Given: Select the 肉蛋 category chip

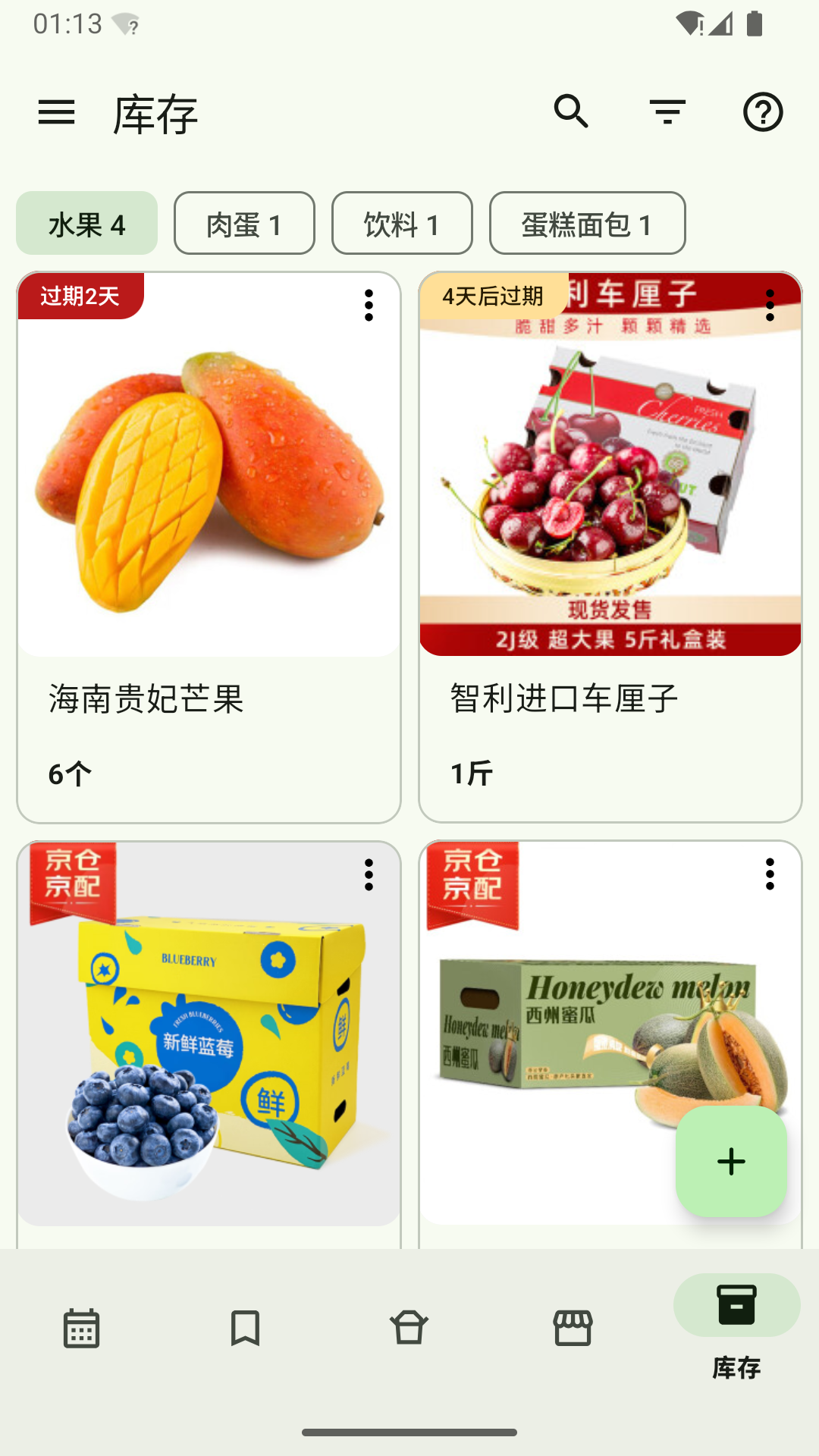Looking at the screenshot, I should tap(244, 222).
